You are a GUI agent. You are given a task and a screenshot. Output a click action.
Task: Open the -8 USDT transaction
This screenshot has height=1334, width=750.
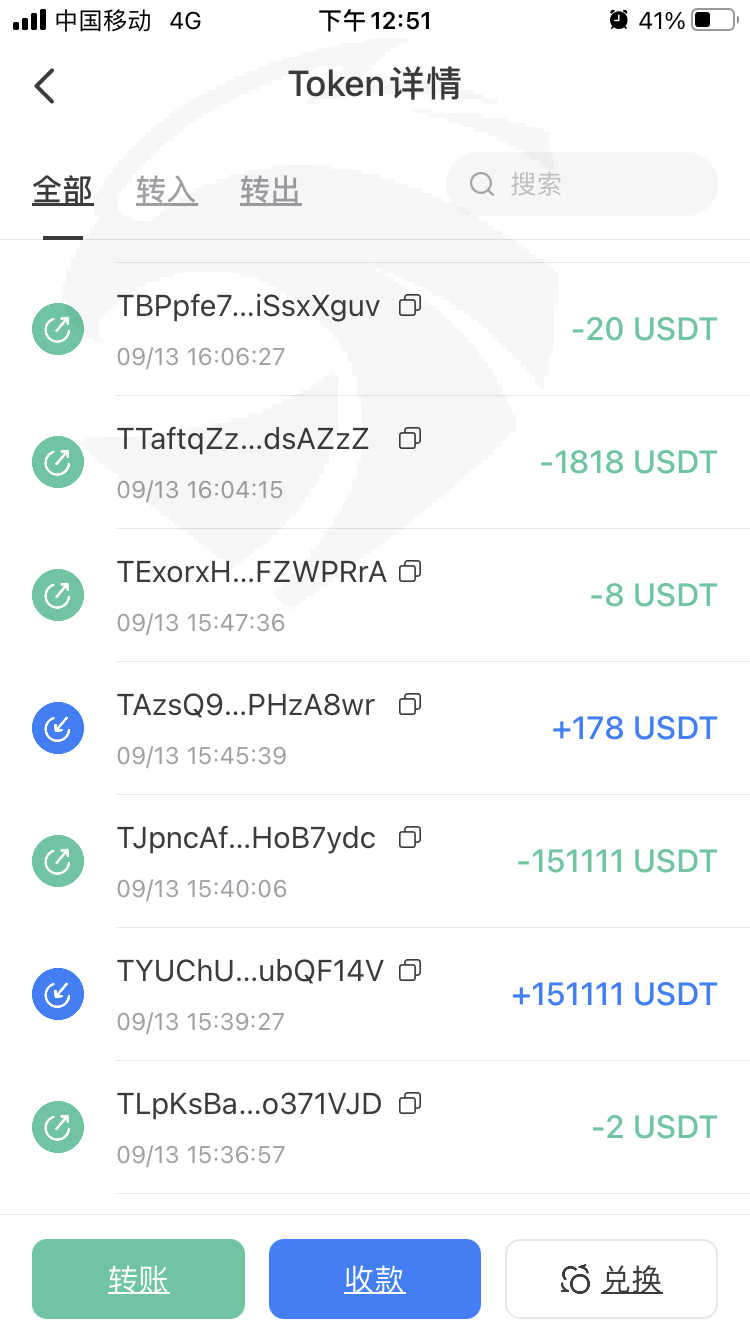coord(375,595)
